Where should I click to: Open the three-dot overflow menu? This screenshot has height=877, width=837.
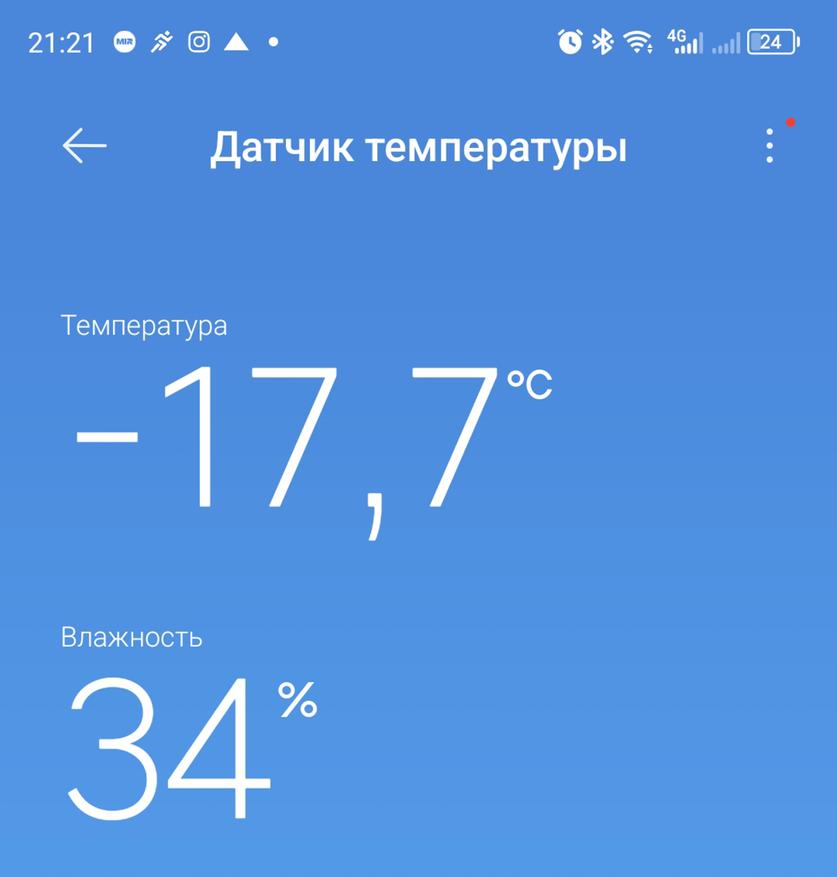[769, 146]
